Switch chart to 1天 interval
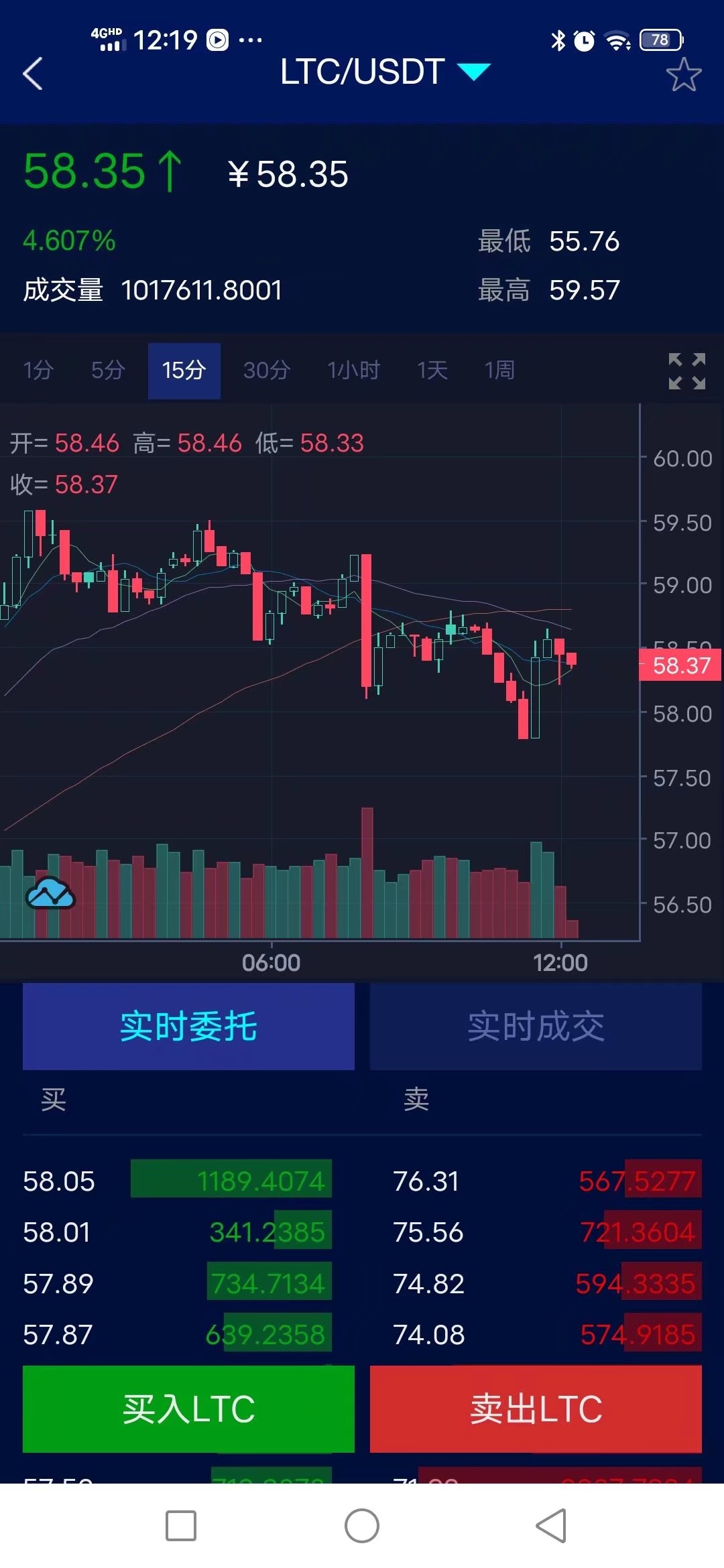 [432, 370]
